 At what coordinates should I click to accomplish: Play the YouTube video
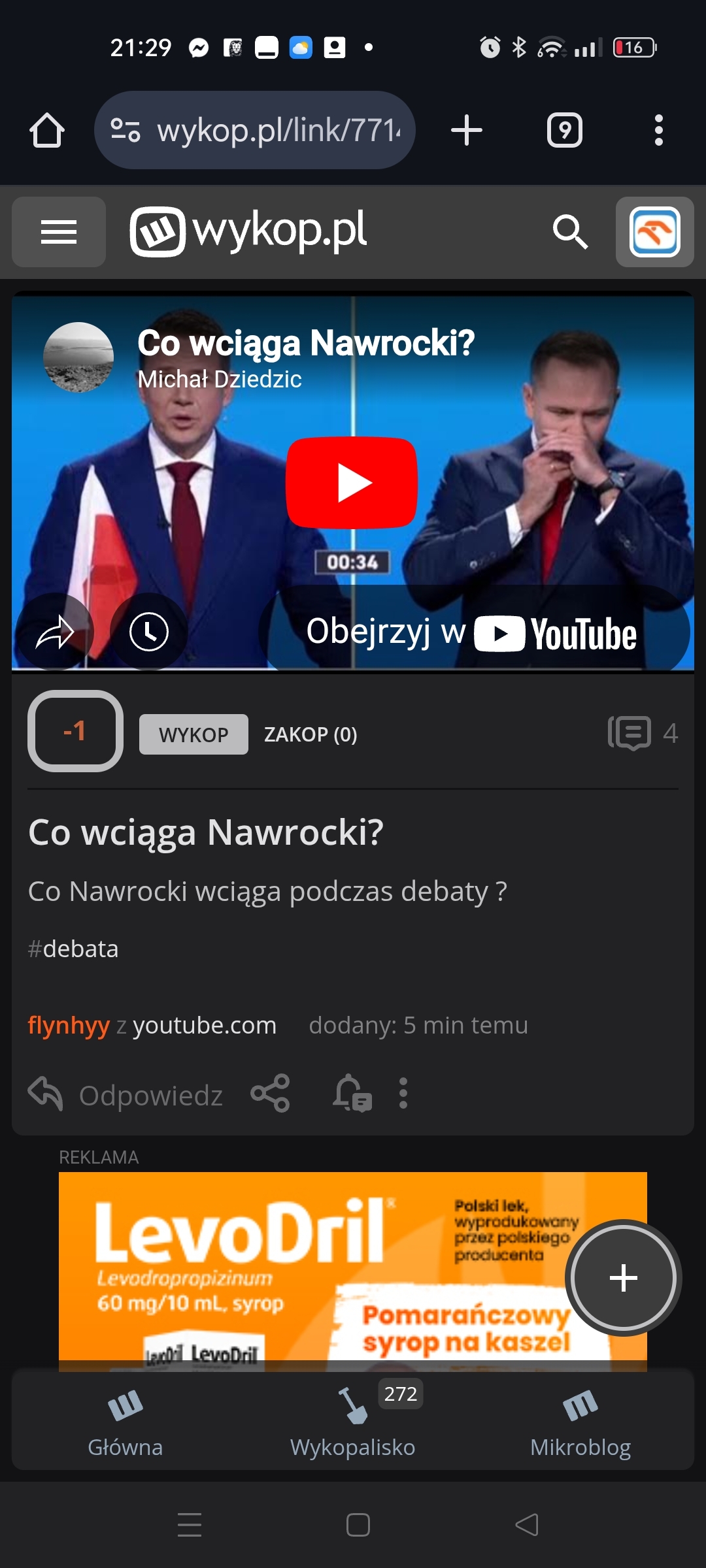(352, 483)
